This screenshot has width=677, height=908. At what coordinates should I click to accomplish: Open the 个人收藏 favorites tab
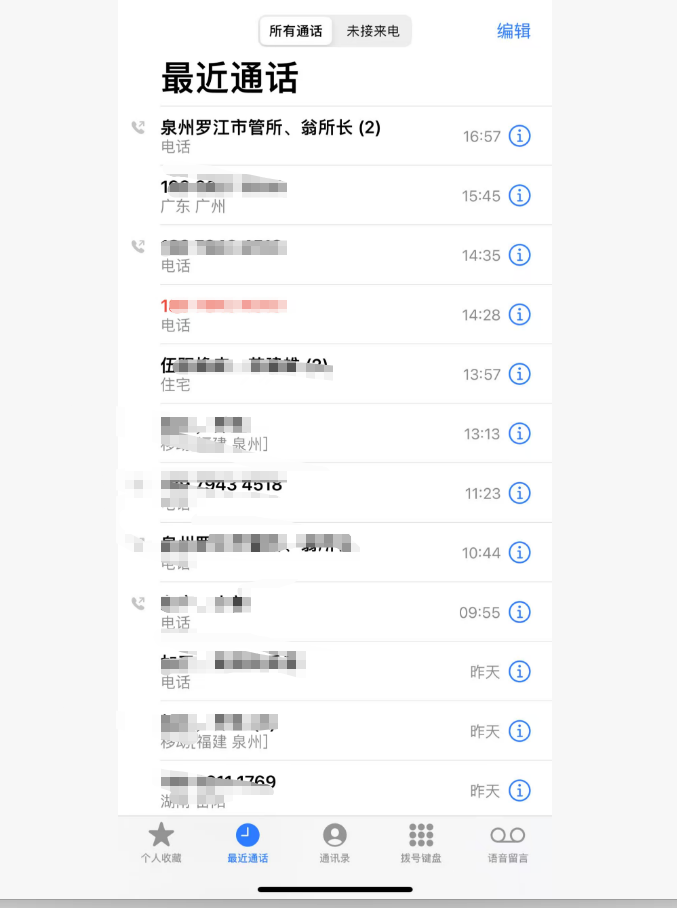point(161,842)
